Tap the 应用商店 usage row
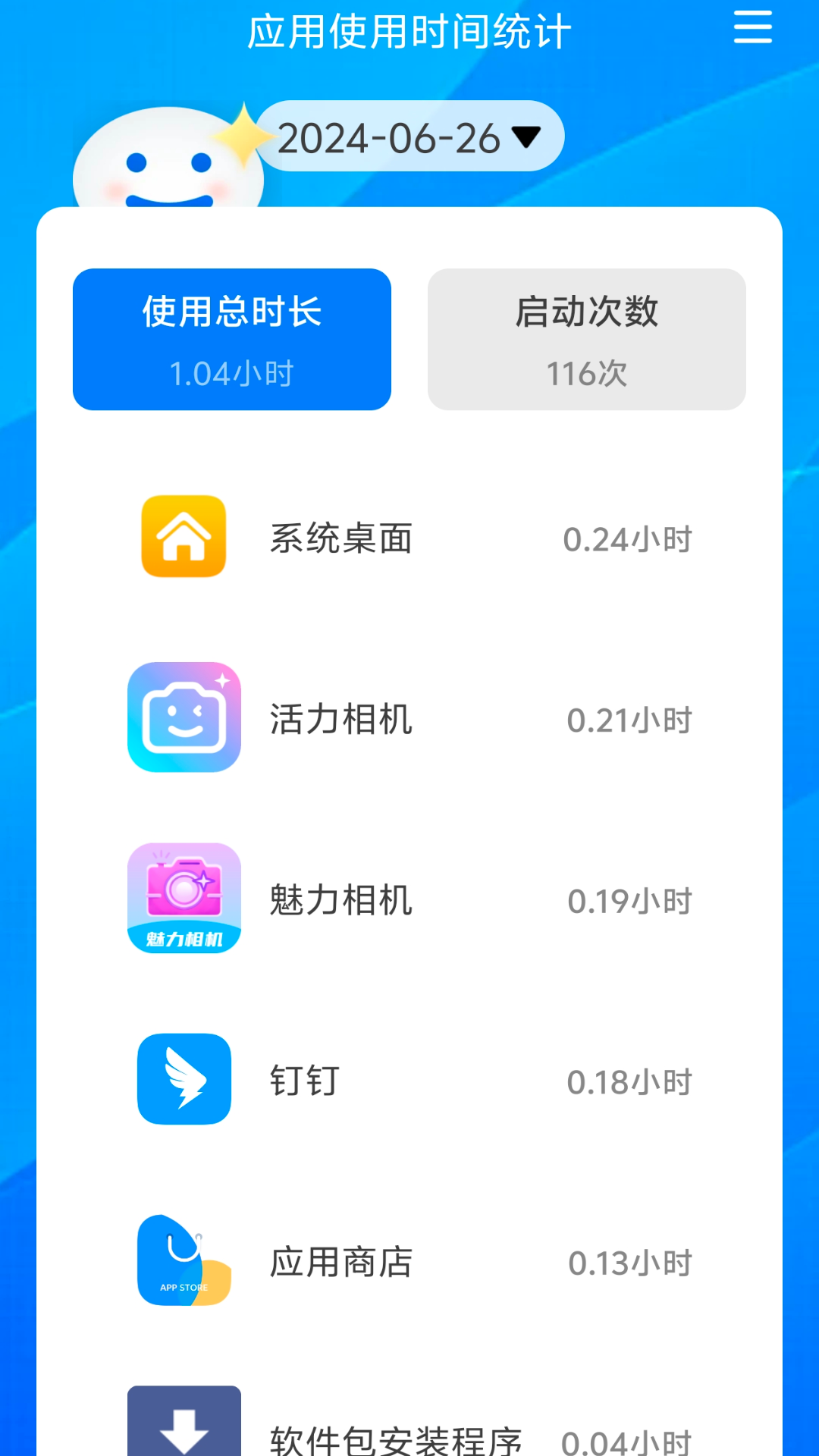This screenshot has height=1456, width=819. 409,1262
